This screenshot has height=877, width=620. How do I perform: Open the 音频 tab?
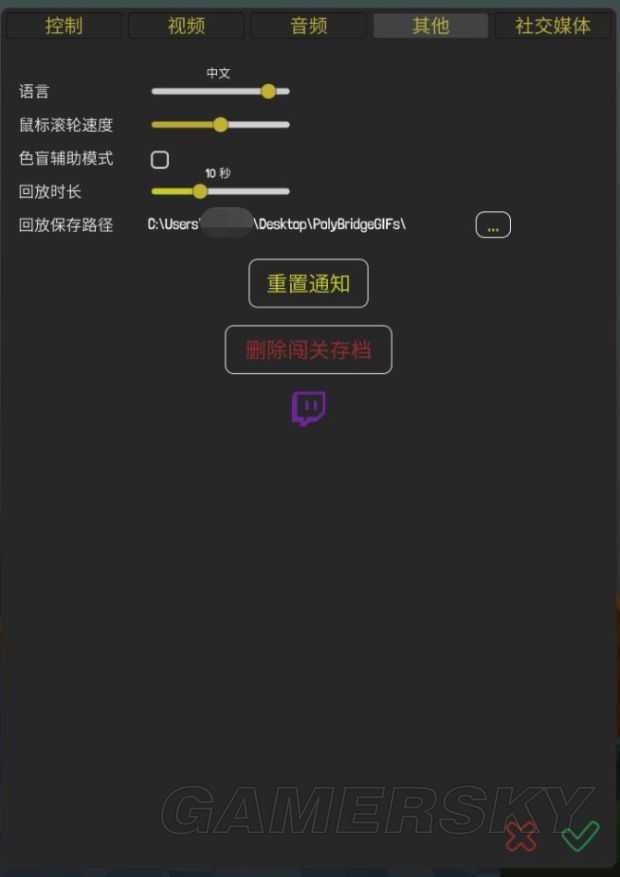309,26
